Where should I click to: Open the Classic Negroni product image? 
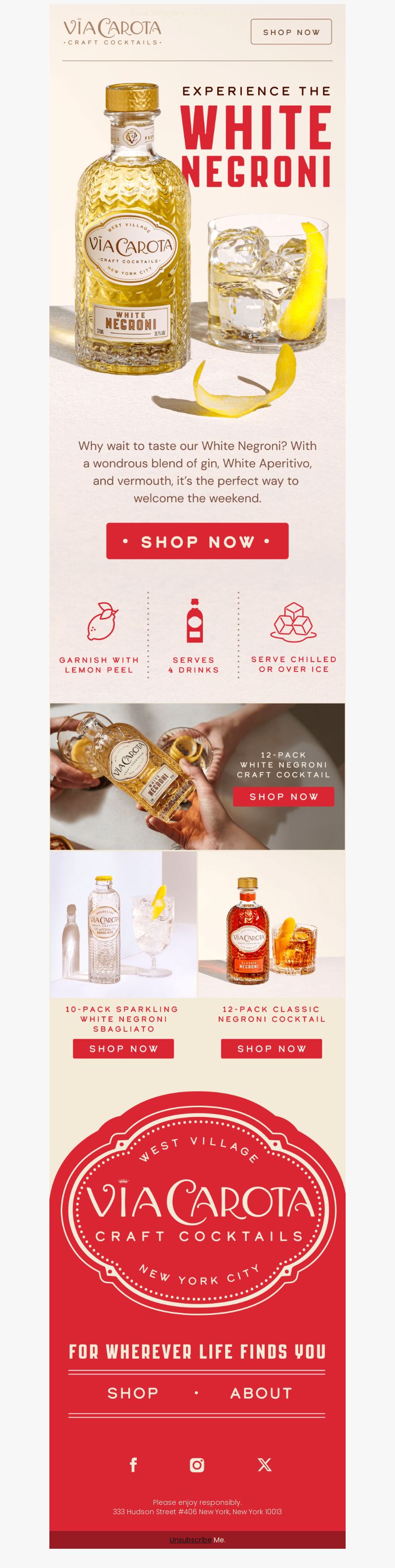pos(271,924)
